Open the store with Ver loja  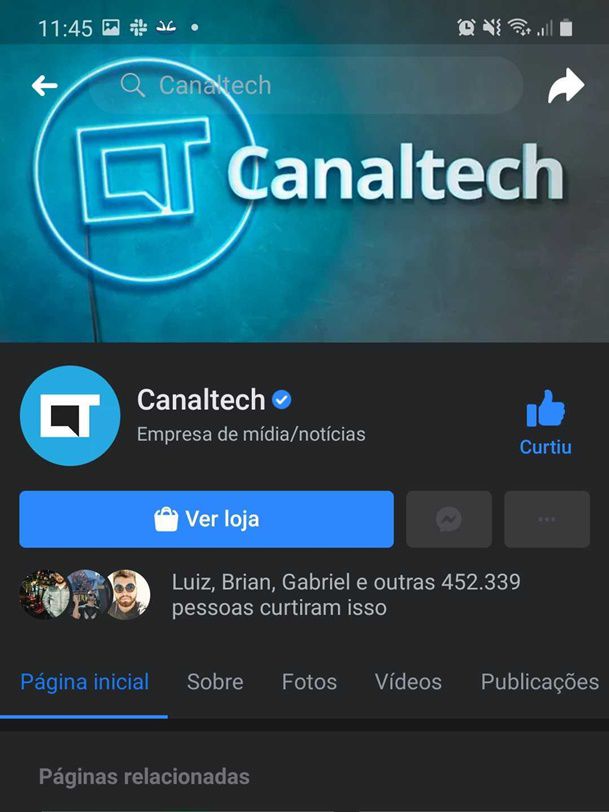click(x=206, y=519)
